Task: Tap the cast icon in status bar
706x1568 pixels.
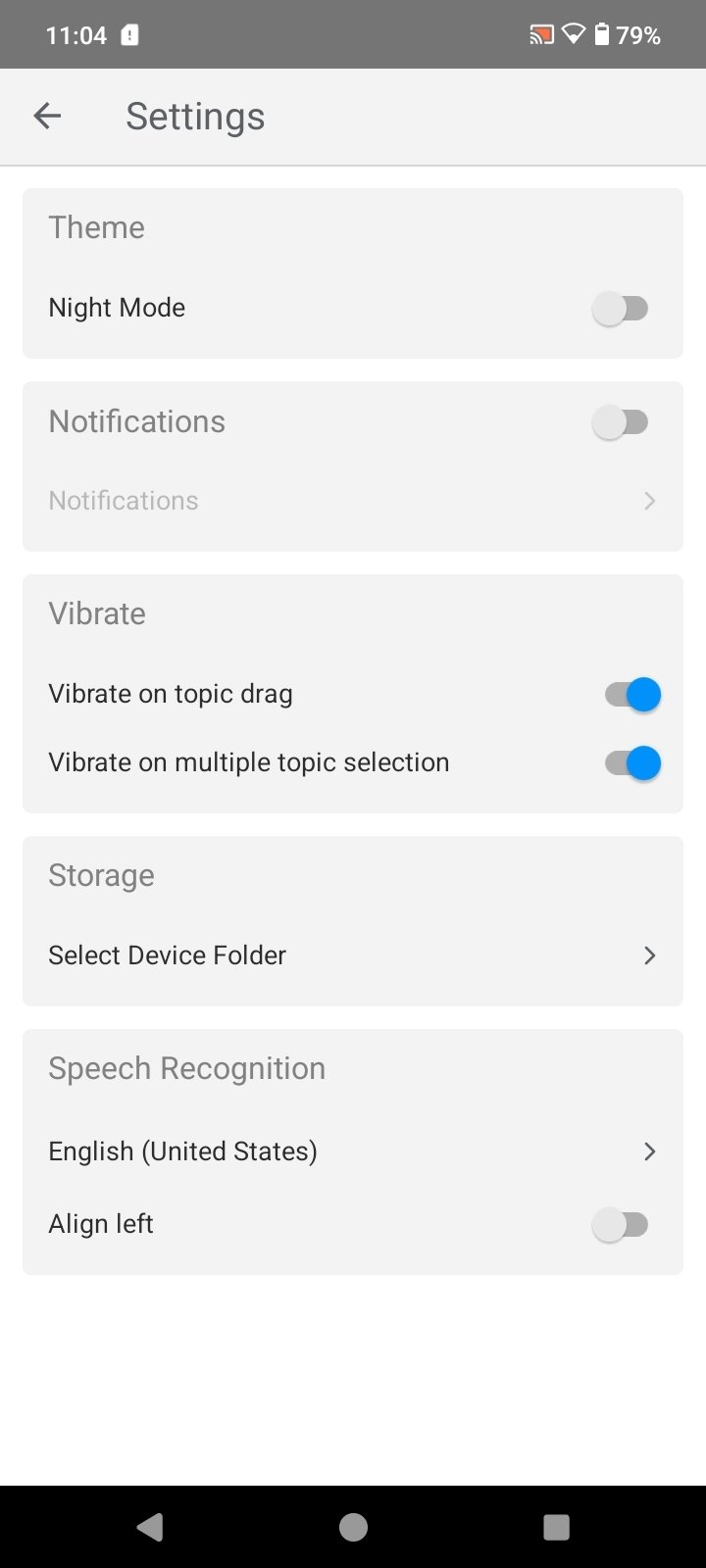Action: pos(540,34)
